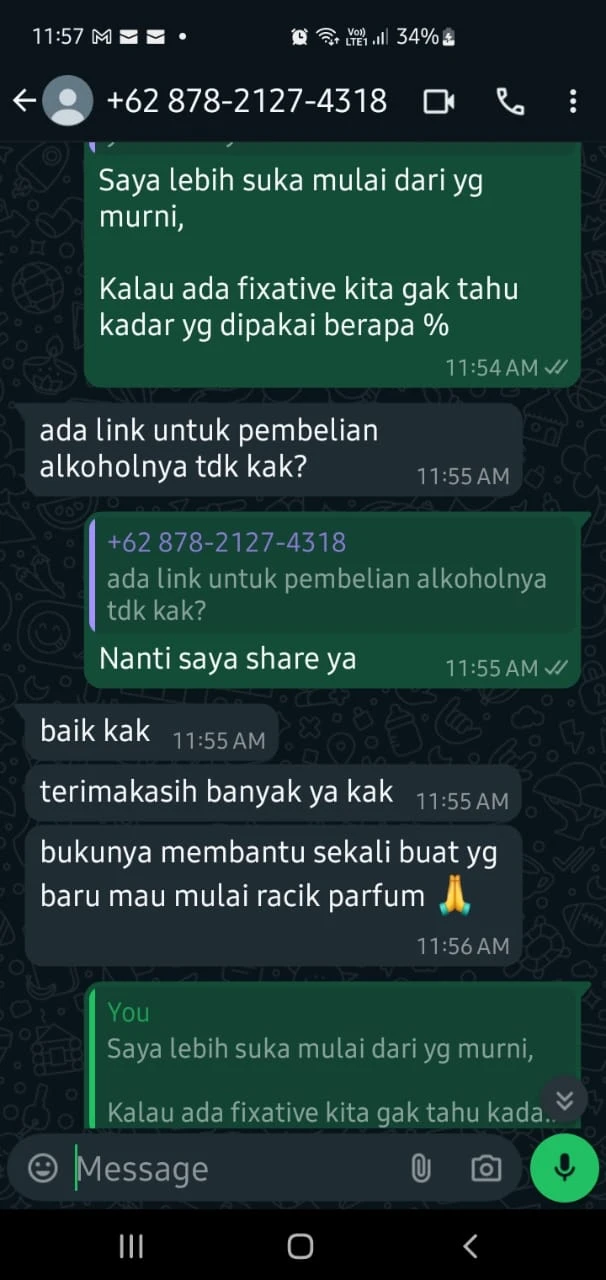The width and height of the screenshot is (606, 1280).
Task: Open the system recent apps
Action: [x=131, y=1246]
